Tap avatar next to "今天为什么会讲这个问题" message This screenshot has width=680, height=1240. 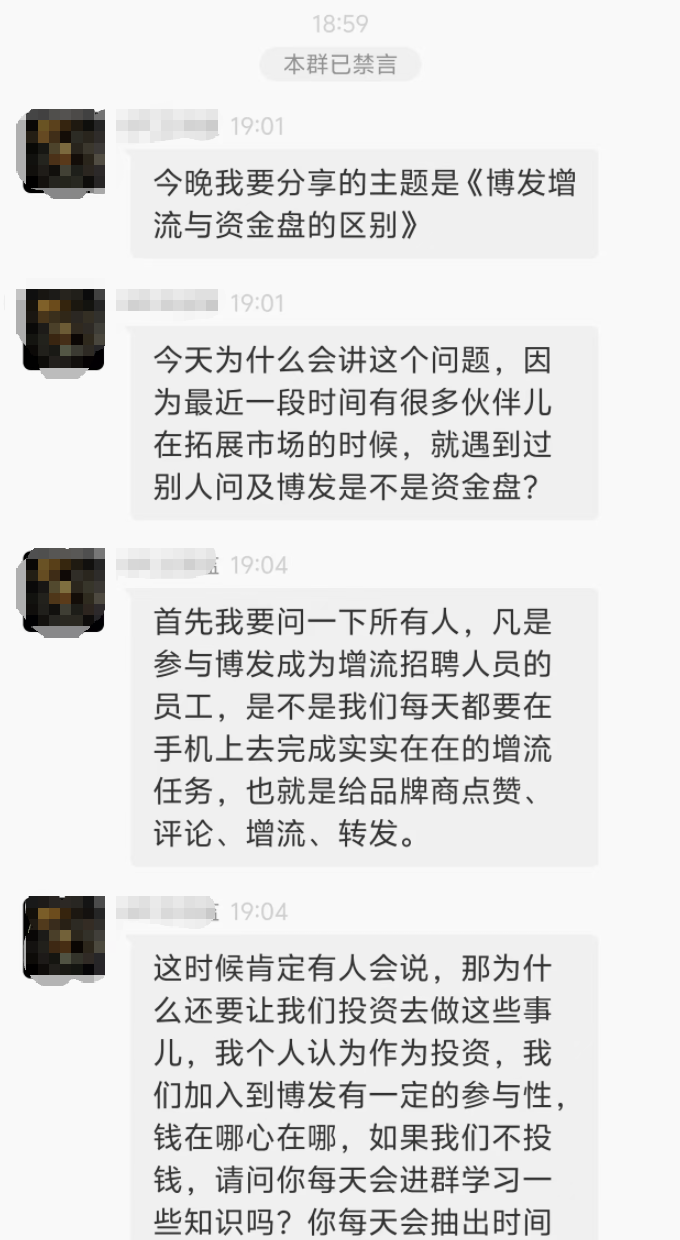pyautogui.click(x=64, y=331)
